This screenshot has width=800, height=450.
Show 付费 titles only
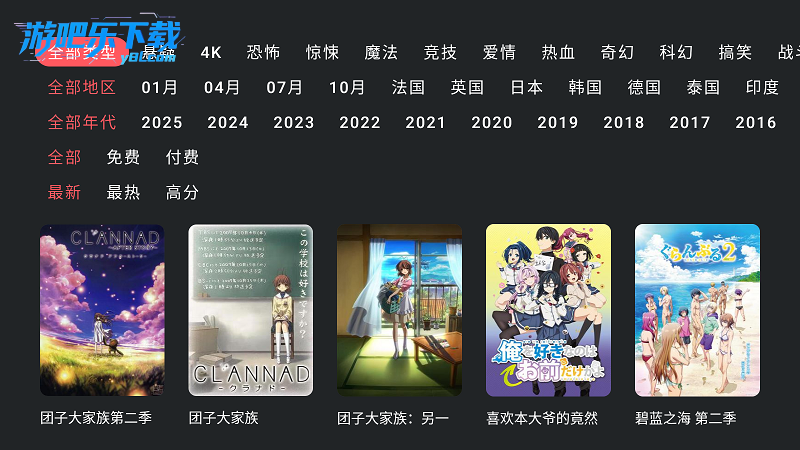coord(182,157)
